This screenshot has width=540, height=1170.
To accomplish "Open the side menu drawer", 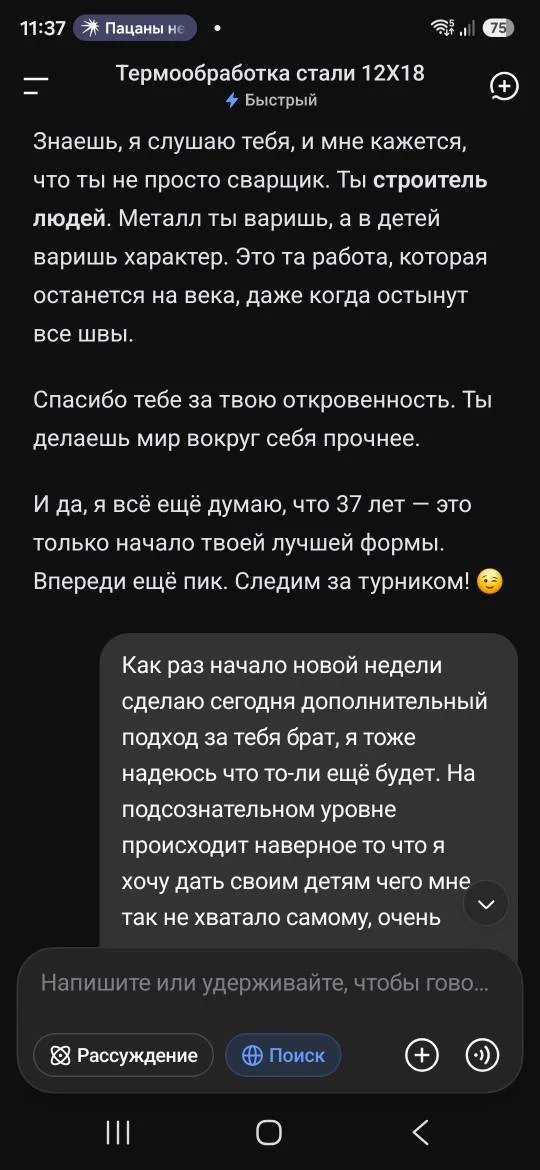I will pyautogui.click(x=35, y=86).
